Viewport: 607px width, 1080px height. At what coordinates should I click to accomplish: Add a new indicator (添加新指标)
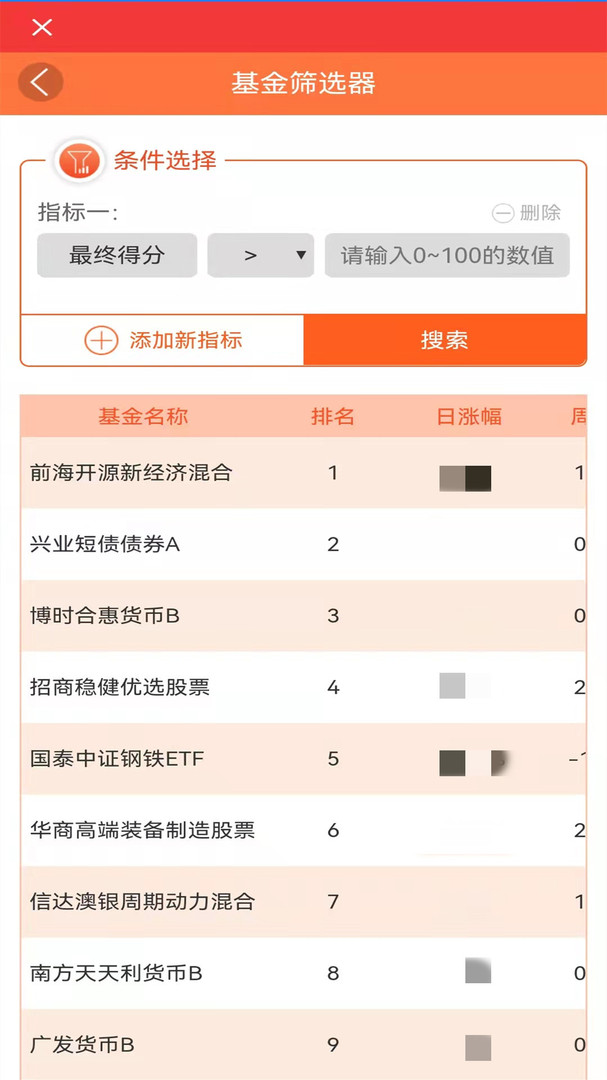tap(163, 340)
